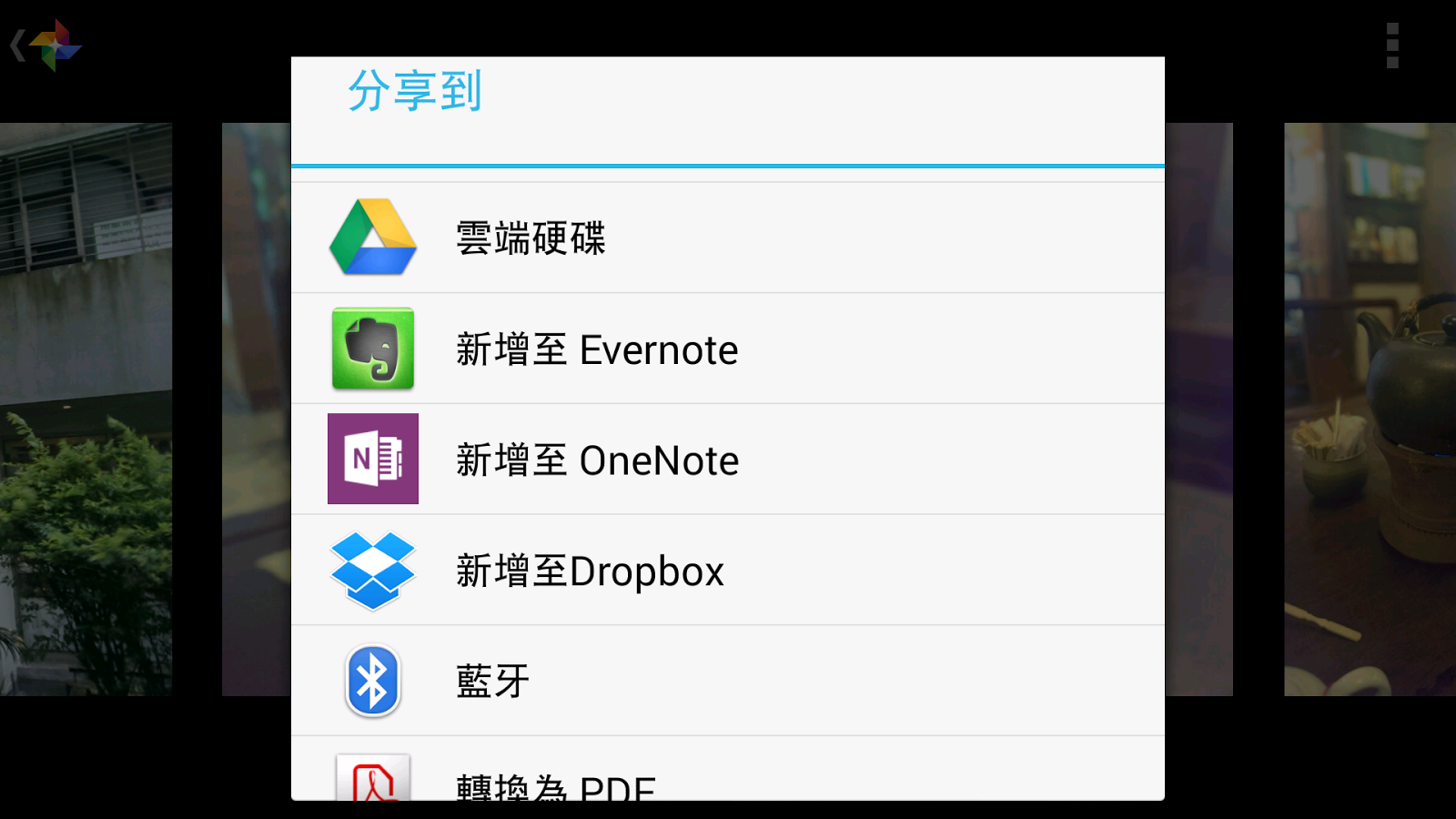Choose 新增至 OneNote
This screenshot has width=1456, height=819.
tap(726, 460)
